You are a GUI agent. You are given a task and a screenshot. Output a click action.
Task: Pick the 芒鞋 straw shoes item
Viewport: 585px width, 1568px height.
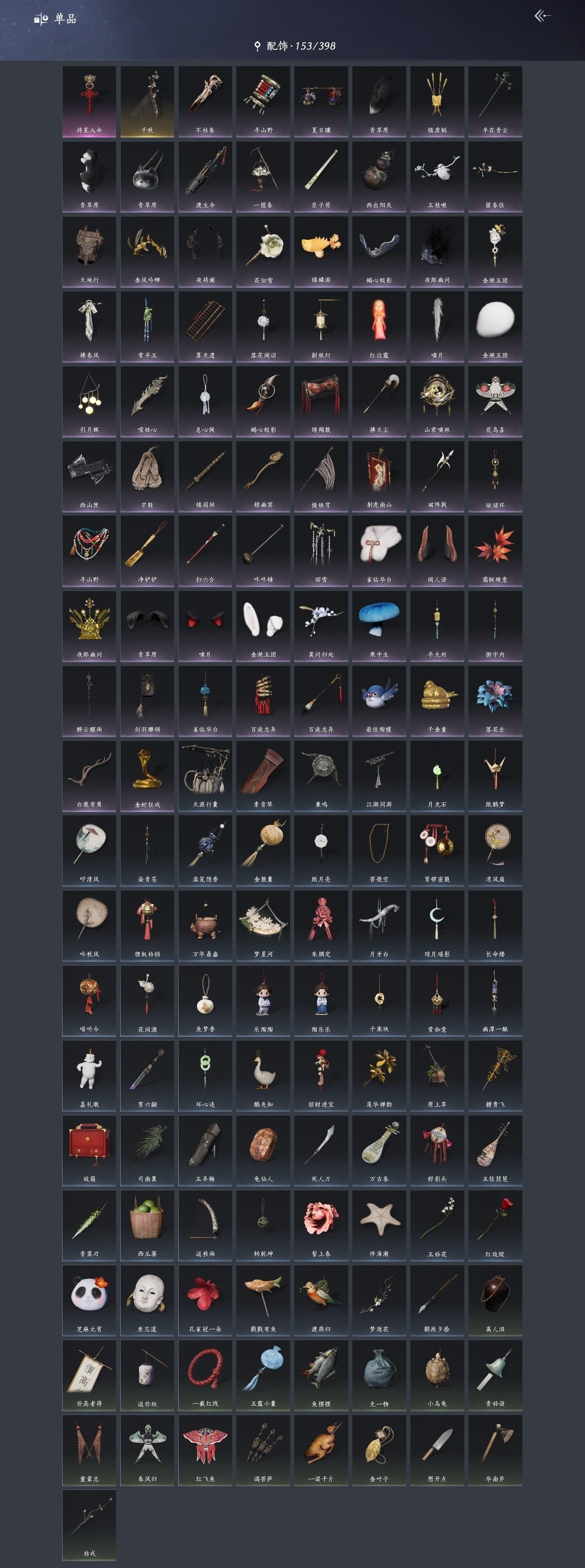click(x=147, y=475)
